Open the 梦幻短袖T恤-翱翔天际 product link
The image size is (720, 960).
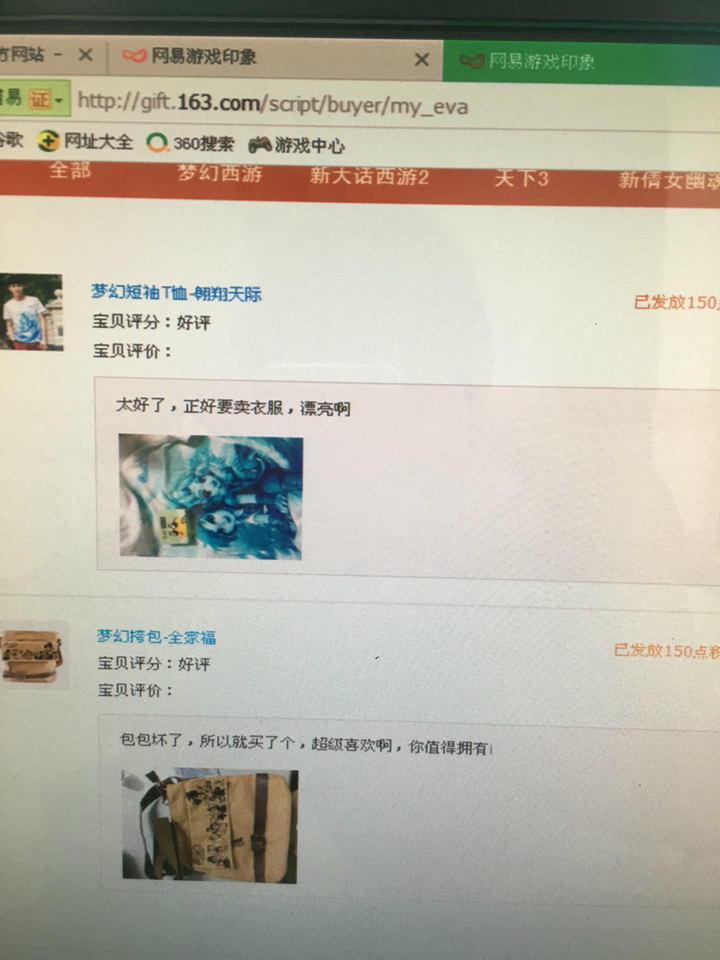pos(177,293)
